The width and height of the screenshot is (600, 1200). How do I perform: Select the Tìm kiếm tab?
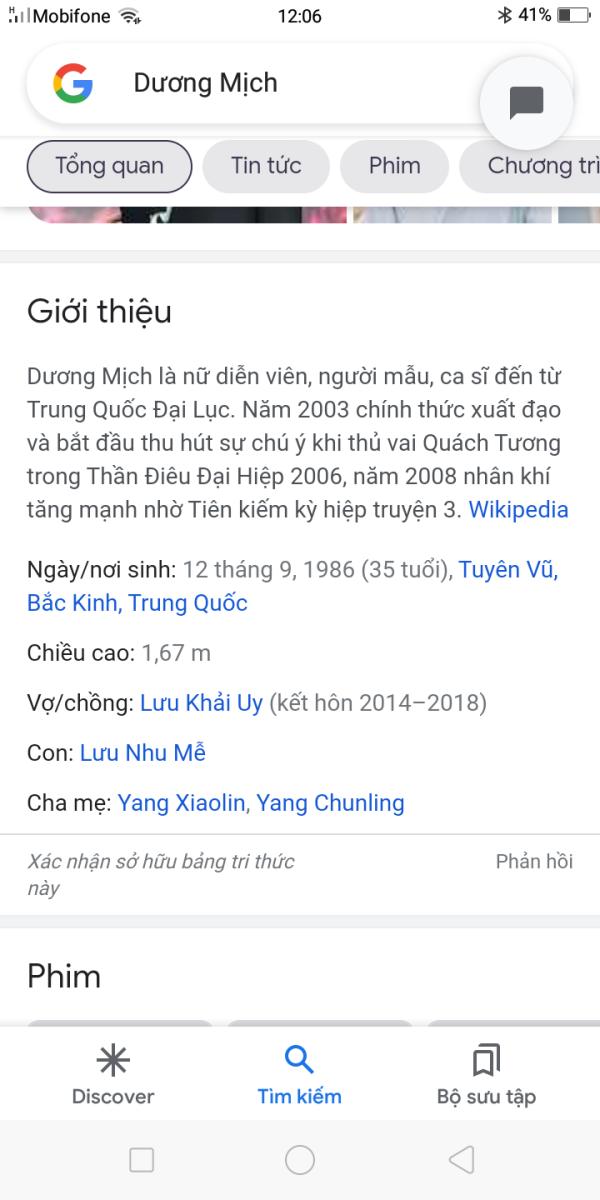click(x=299, y=1076)
